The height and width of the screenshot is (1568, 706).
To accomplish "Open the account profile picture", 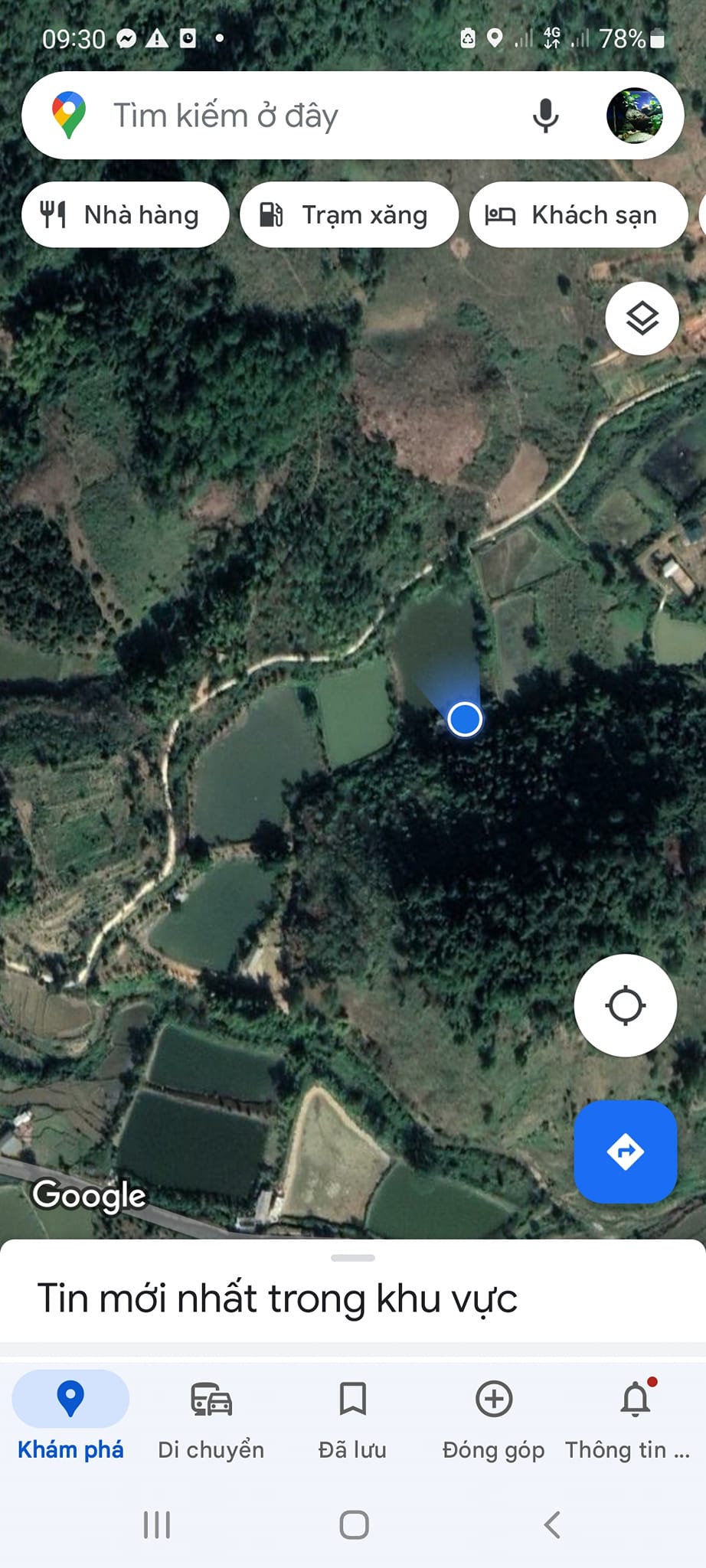I will point(634,116).
